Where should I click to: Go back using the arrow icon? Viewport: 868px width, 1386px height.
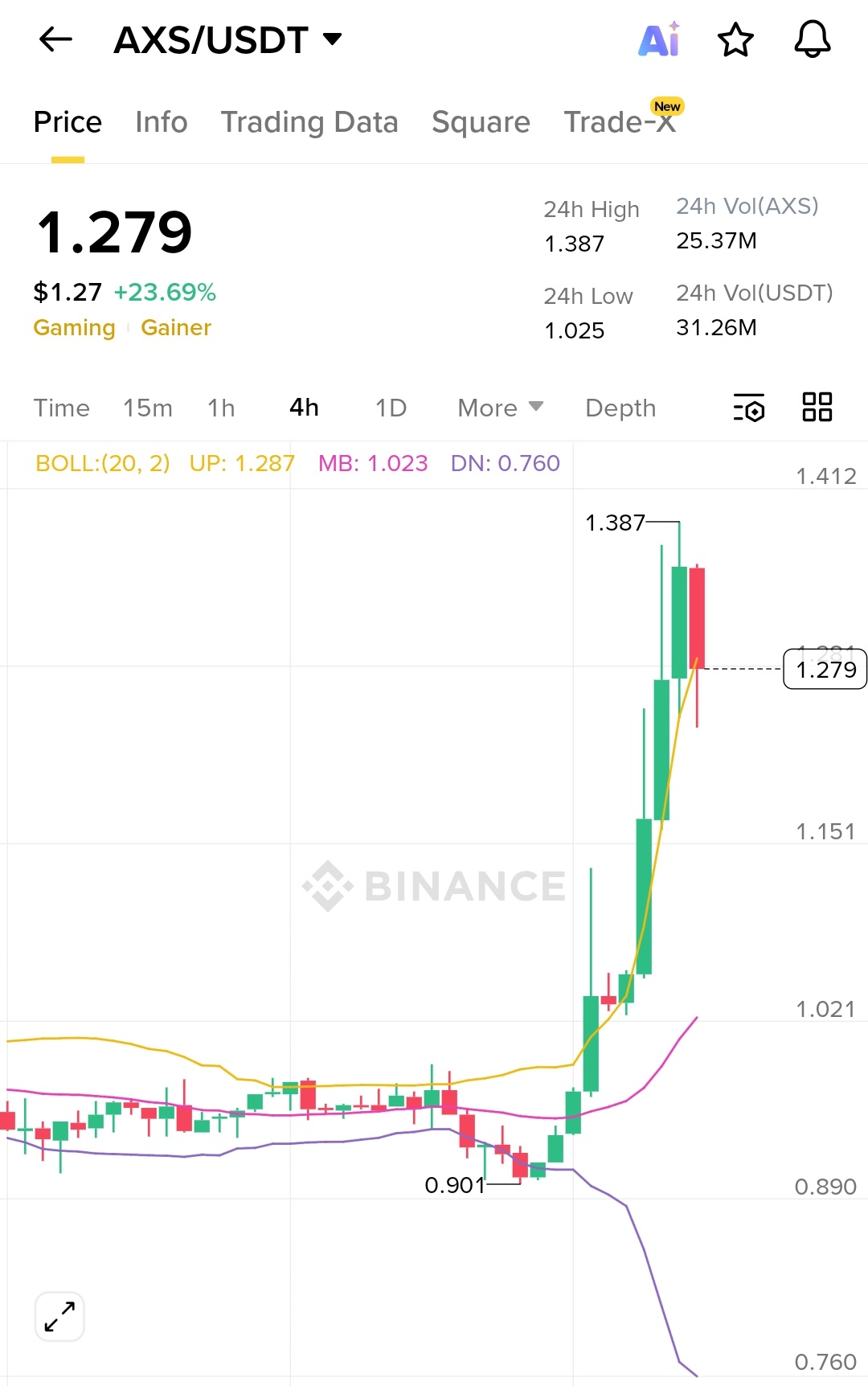[55, 39]
